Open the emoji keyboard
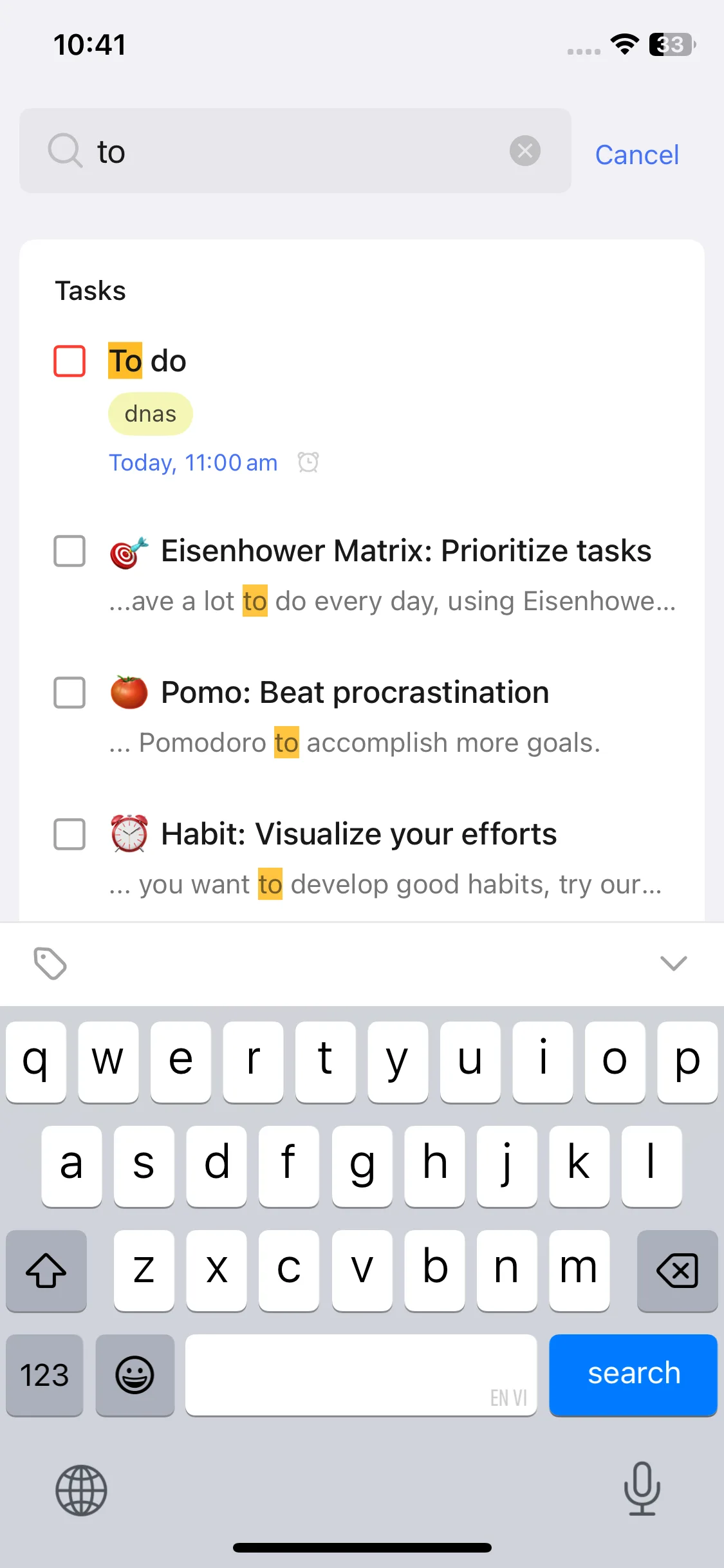 (x=135, y=1375)
